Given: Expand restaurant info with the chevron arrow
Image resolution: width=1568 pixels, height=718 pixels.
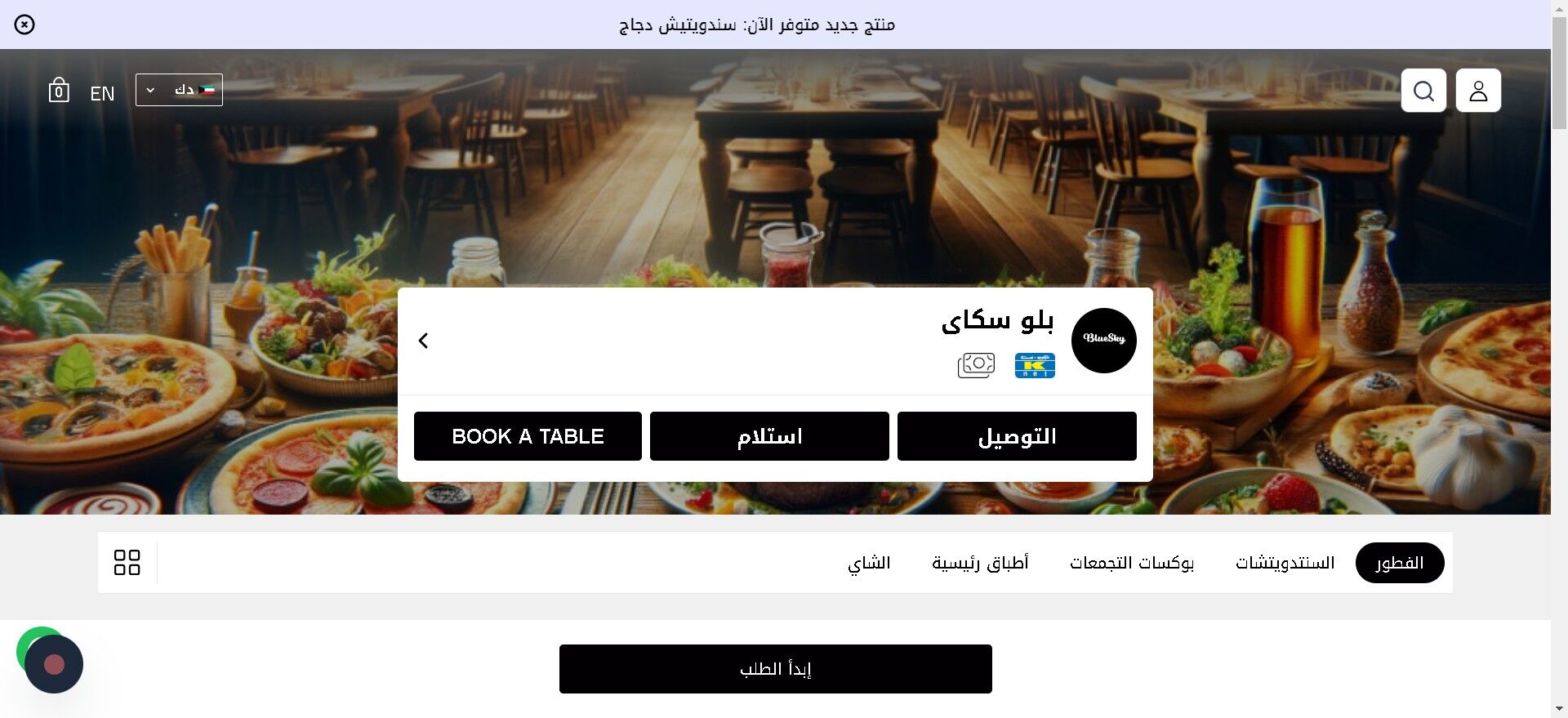Looking at the screenshot, I should [x=423, y=341].
